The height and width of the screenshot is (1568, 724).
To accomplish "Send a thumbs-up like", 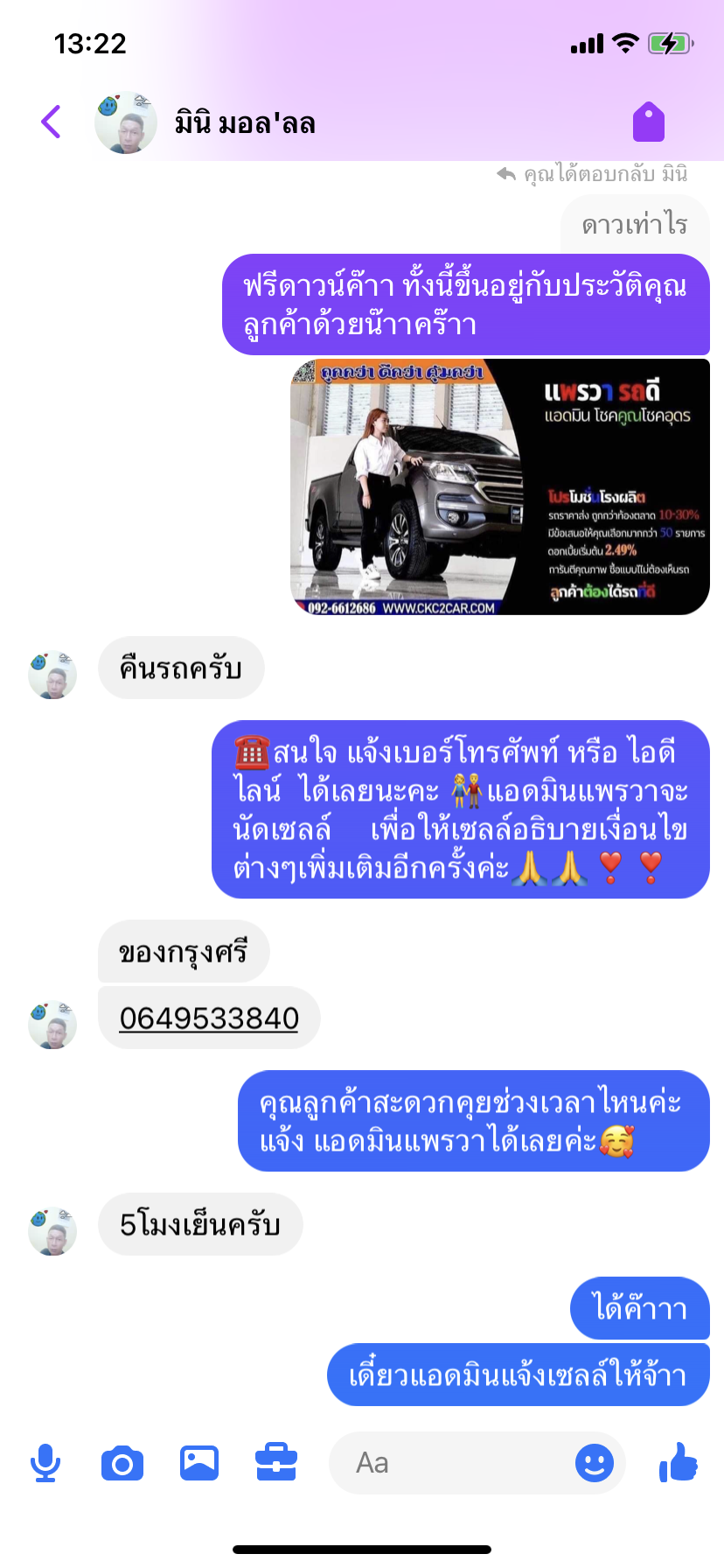I will (x=679, y=1462).
